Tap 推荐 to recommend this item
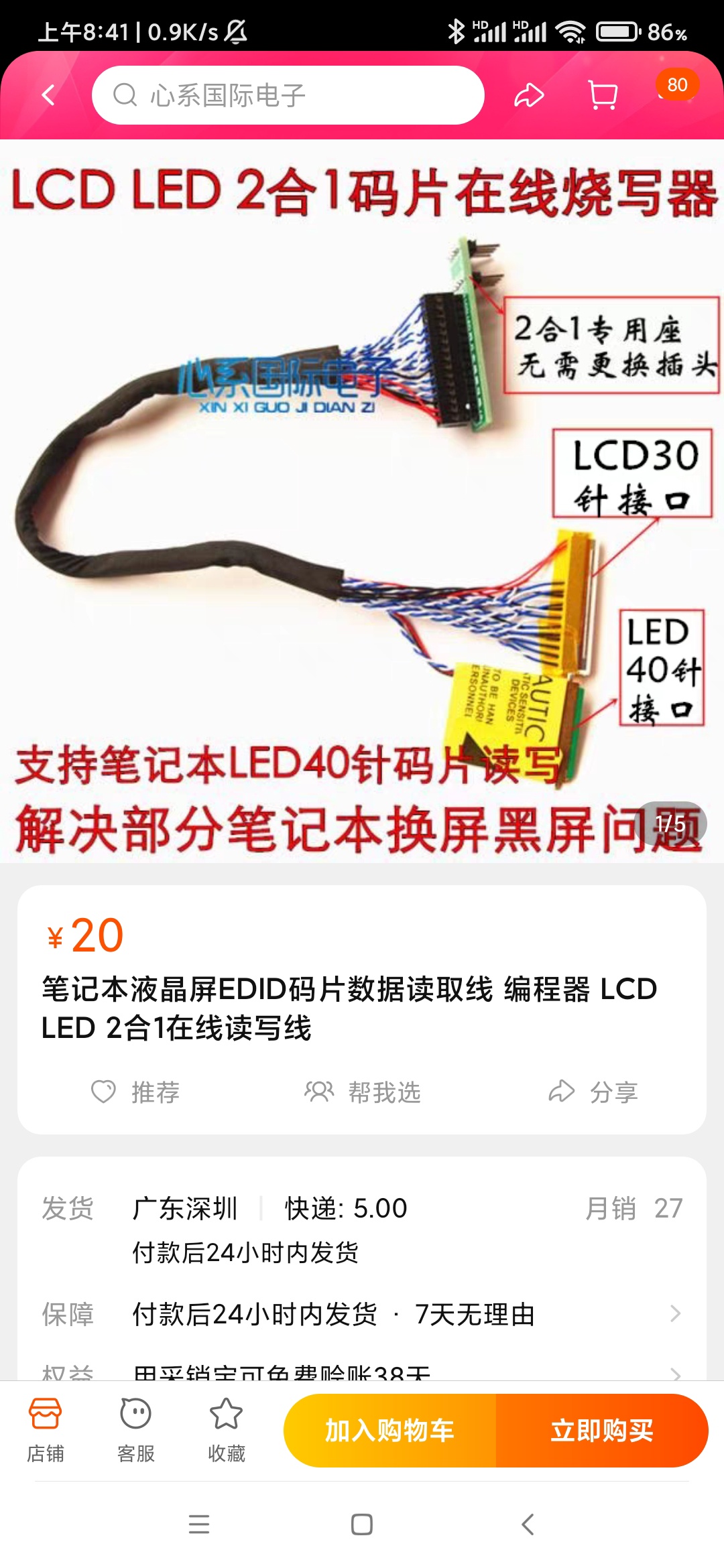This screenshot has height=1568, width=724. pos(136,1092)
